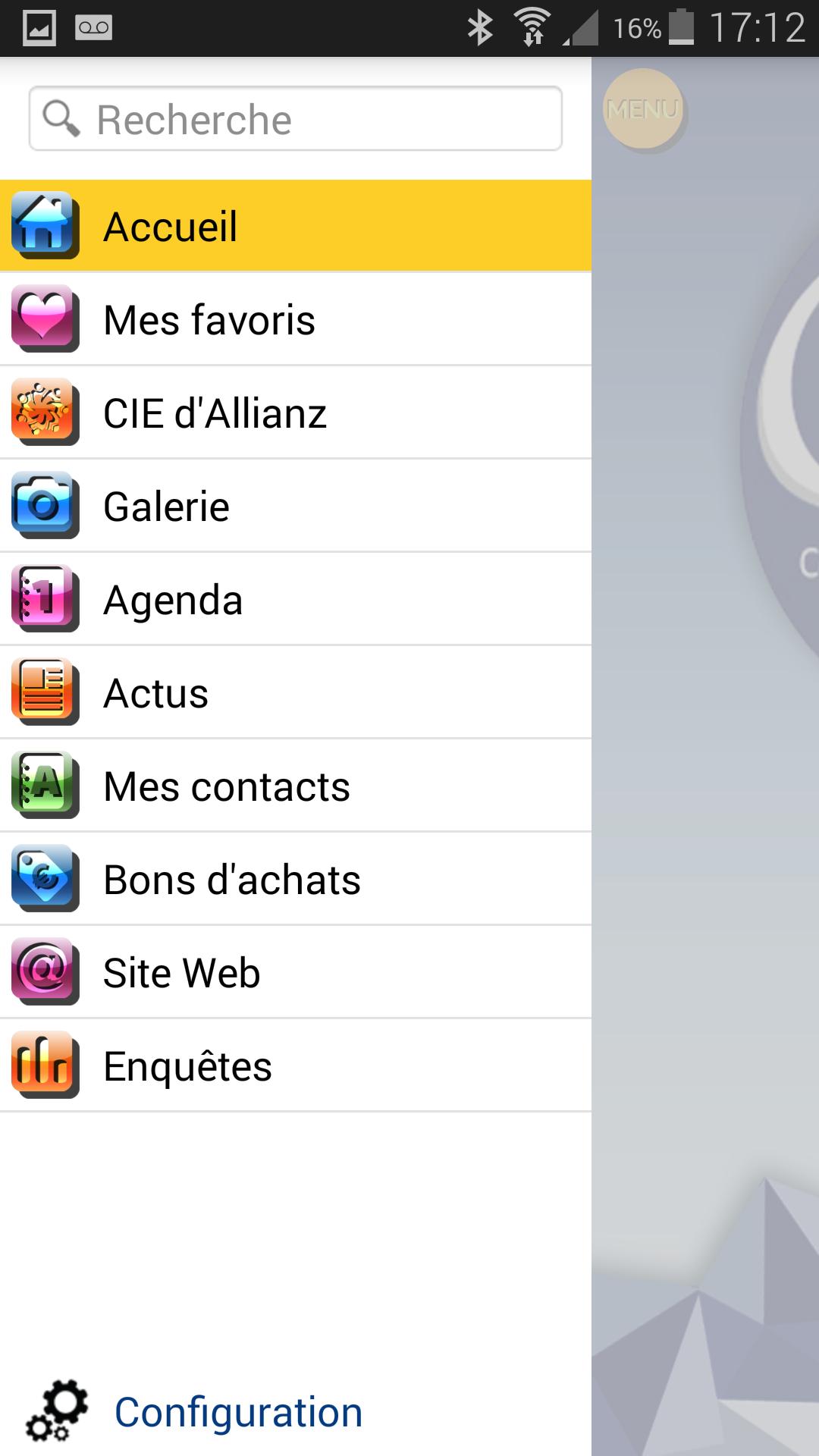
Task: Open Mes contacts
Action: (x=295, y=786)
